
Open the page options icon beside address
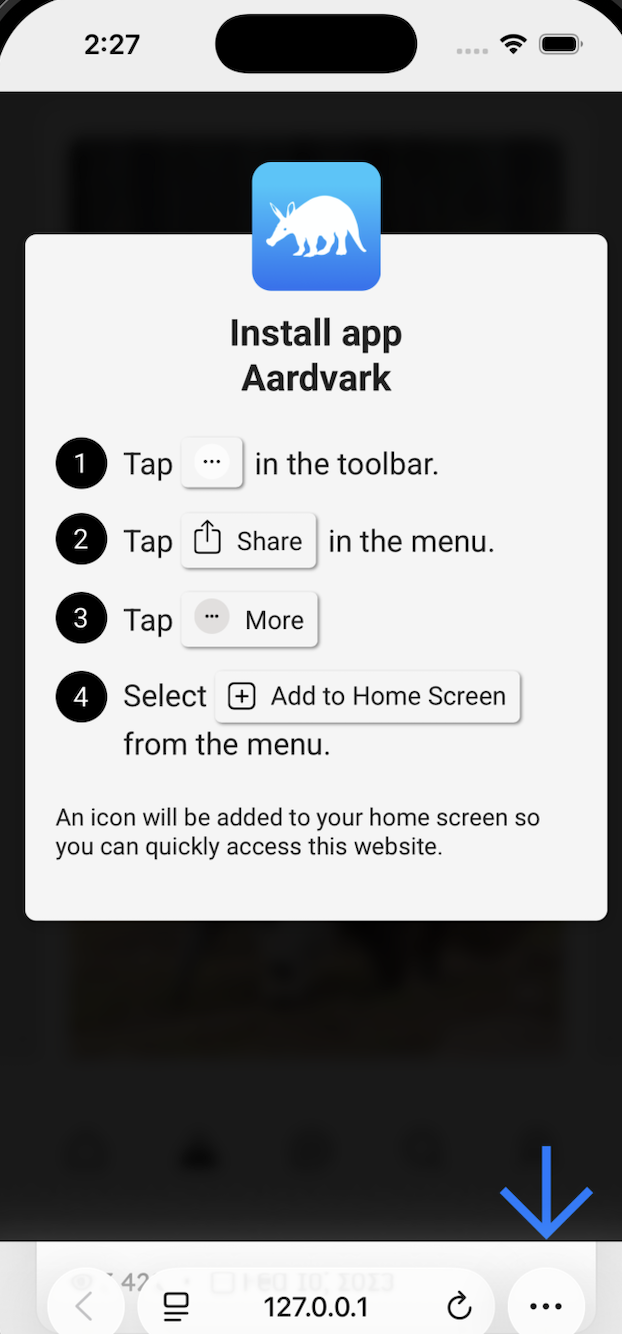tap(177, 1306)
